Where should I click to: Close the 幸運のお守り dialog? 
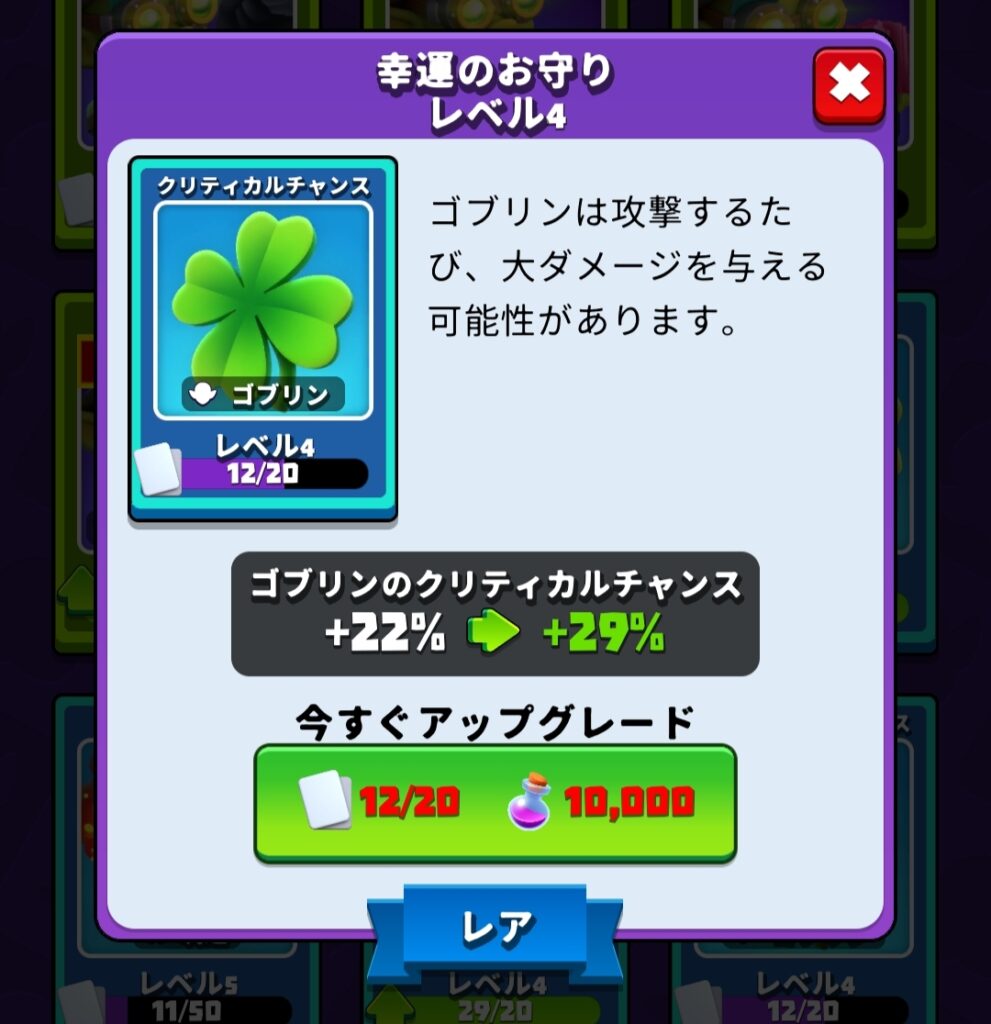(849, 86)
